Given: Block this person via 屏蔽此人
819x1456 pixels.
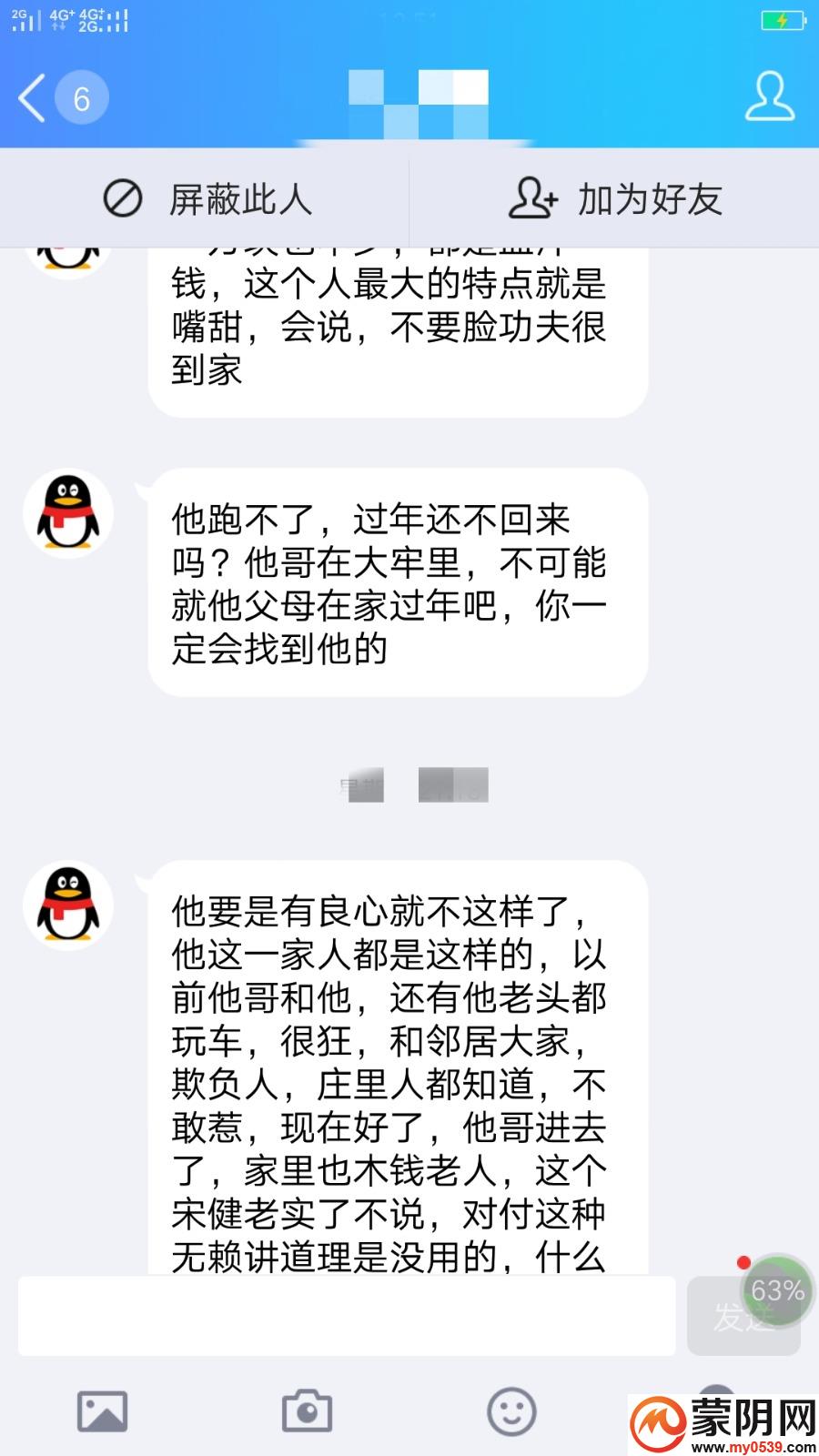Looking at the screenshot, I should point(207,199).
